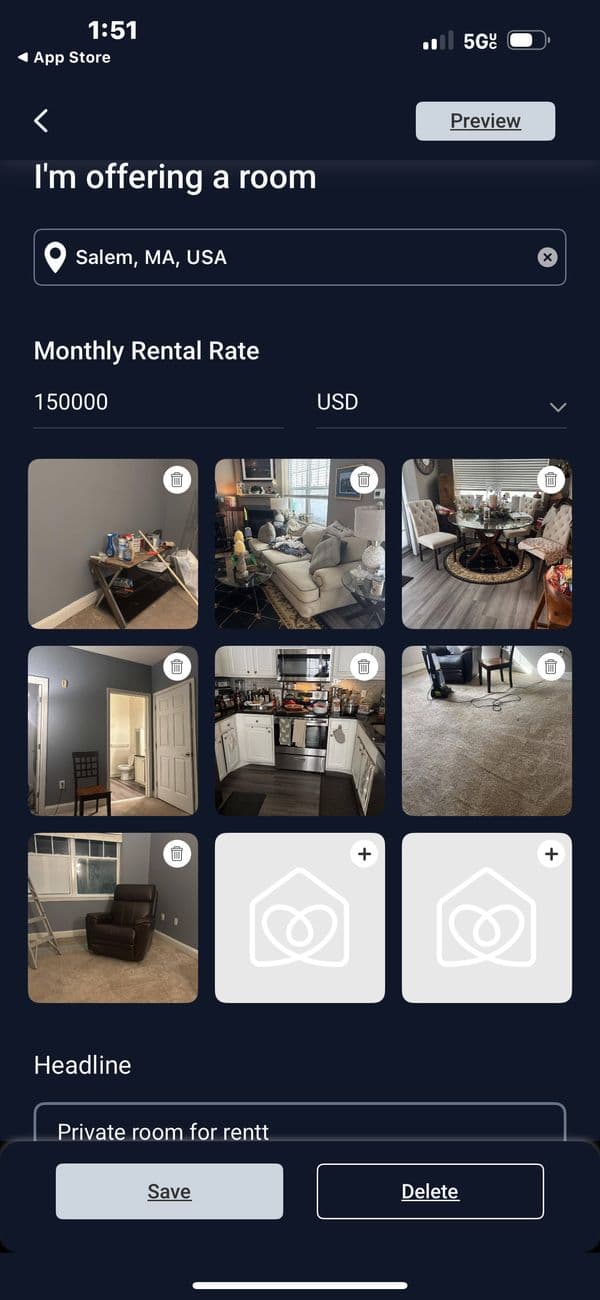Edit the monthly rental rate 150000
This screenshot has height=1300, width=600.
pyautogui.click(x=157, y=402)
